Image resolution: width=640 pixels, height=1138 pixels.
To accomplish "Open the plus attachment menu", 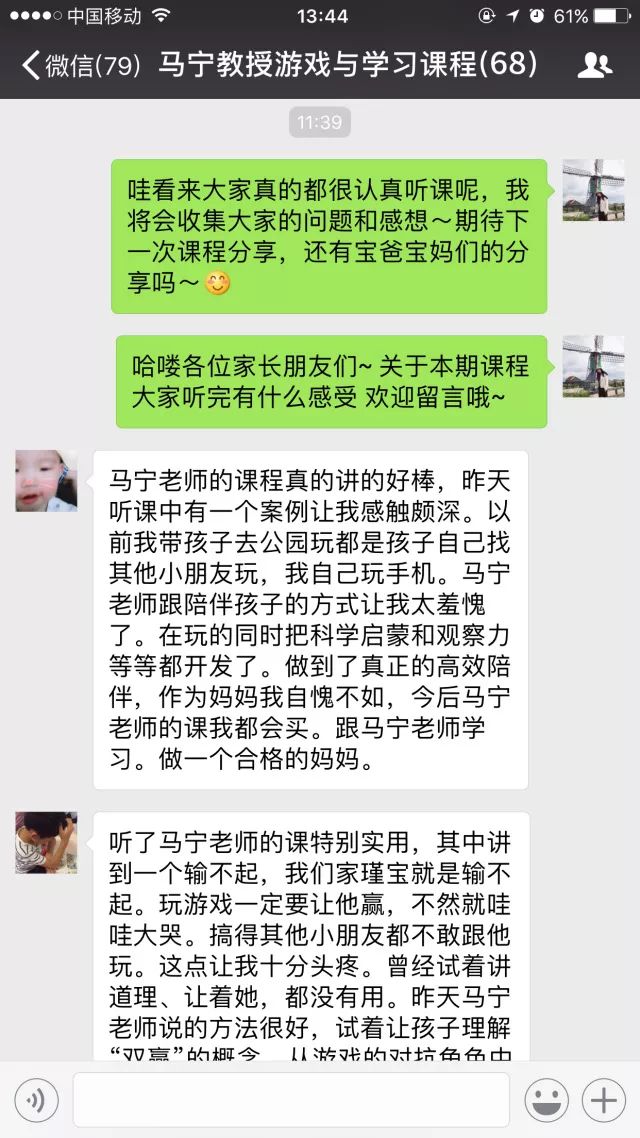I will (x=603, y=1100).
